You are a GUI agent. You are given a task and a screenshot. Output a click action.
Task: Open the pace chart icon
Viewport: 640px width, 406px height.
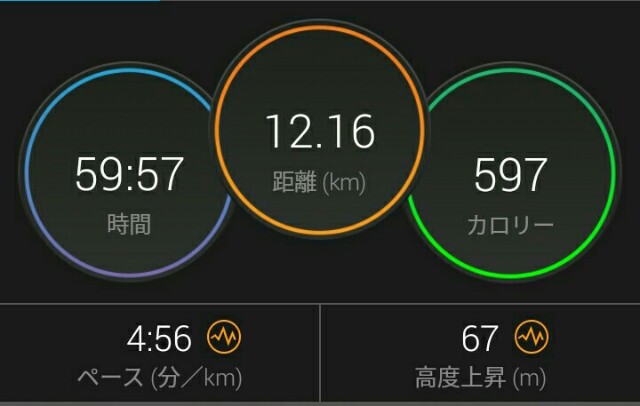coord(224,339)
